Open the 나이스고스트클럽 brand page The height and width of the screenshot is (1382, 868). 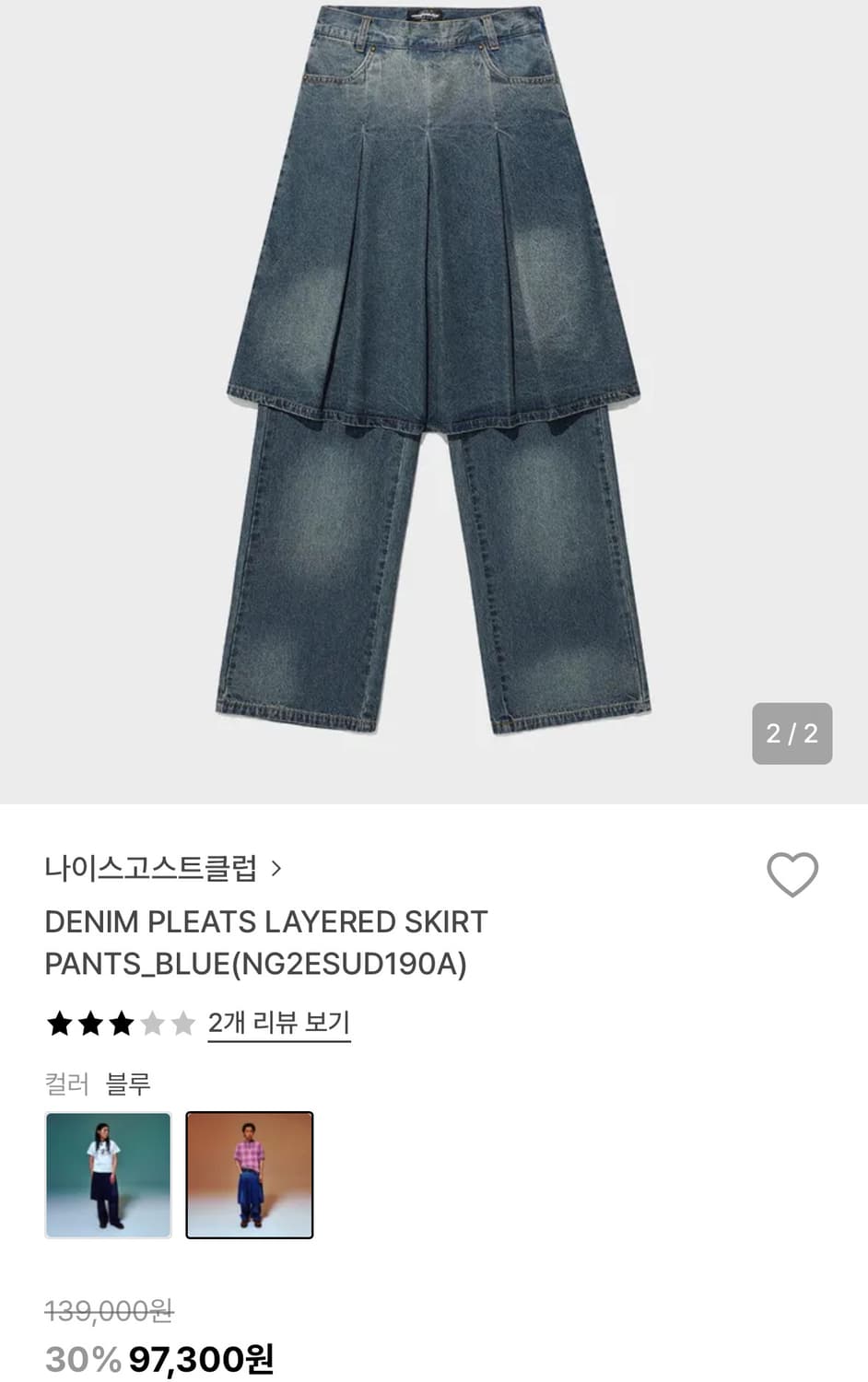152,867
